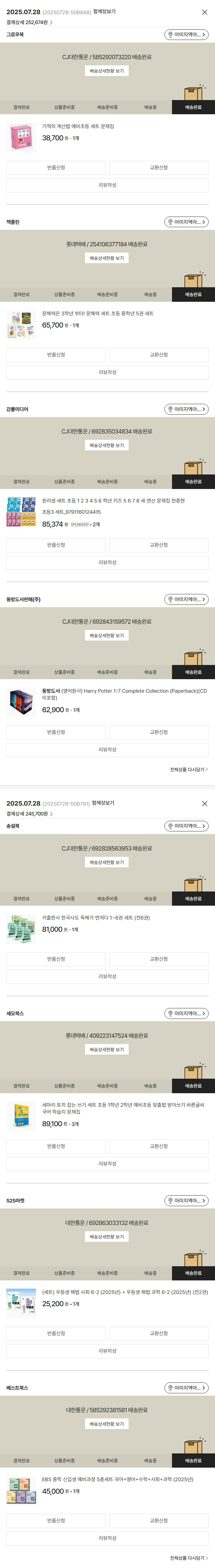Screen dimensions: 215x1568
Task: Open payment details for 252,674원
Action: click(x=29, y=22)
